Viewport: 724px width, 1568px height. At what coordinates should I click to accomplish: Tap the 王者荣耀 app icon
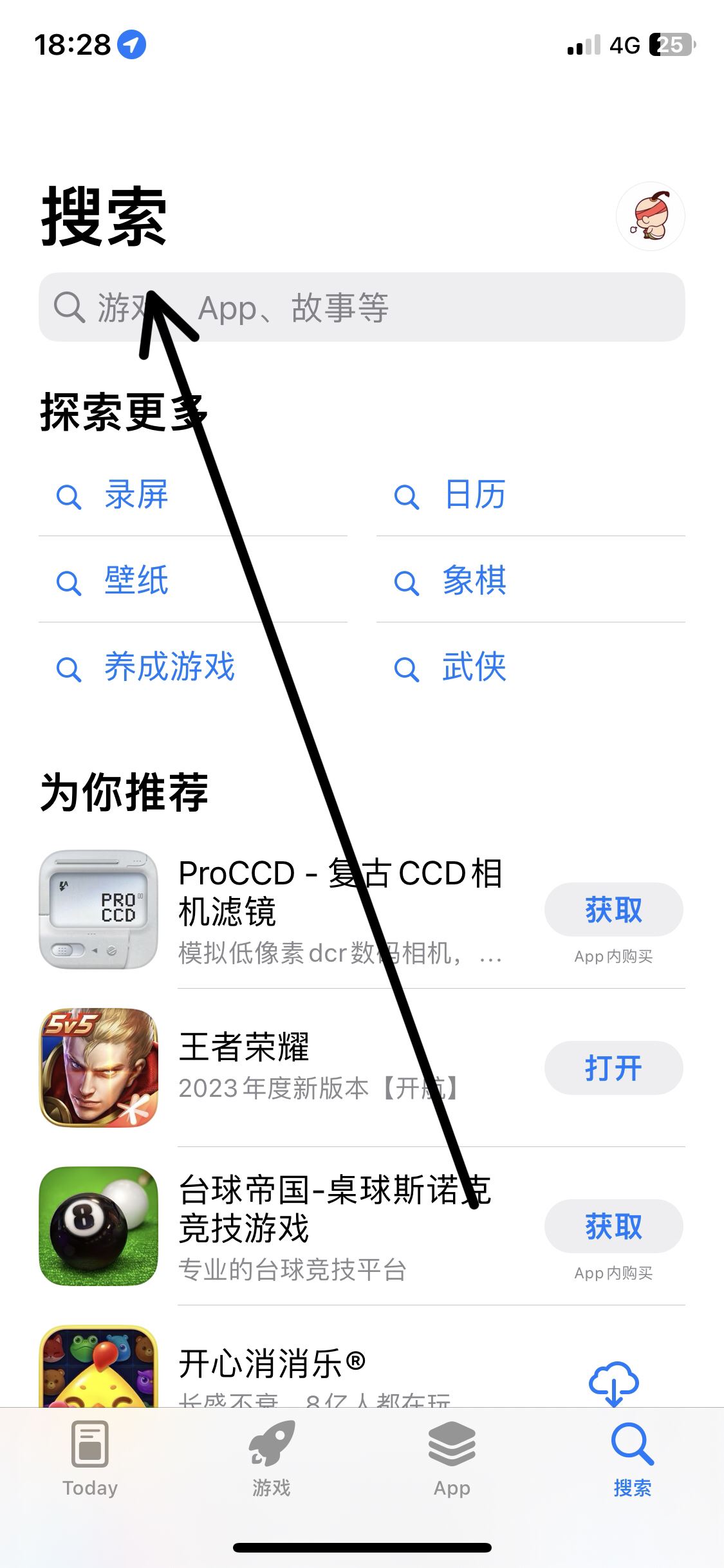pos(98,1067)
